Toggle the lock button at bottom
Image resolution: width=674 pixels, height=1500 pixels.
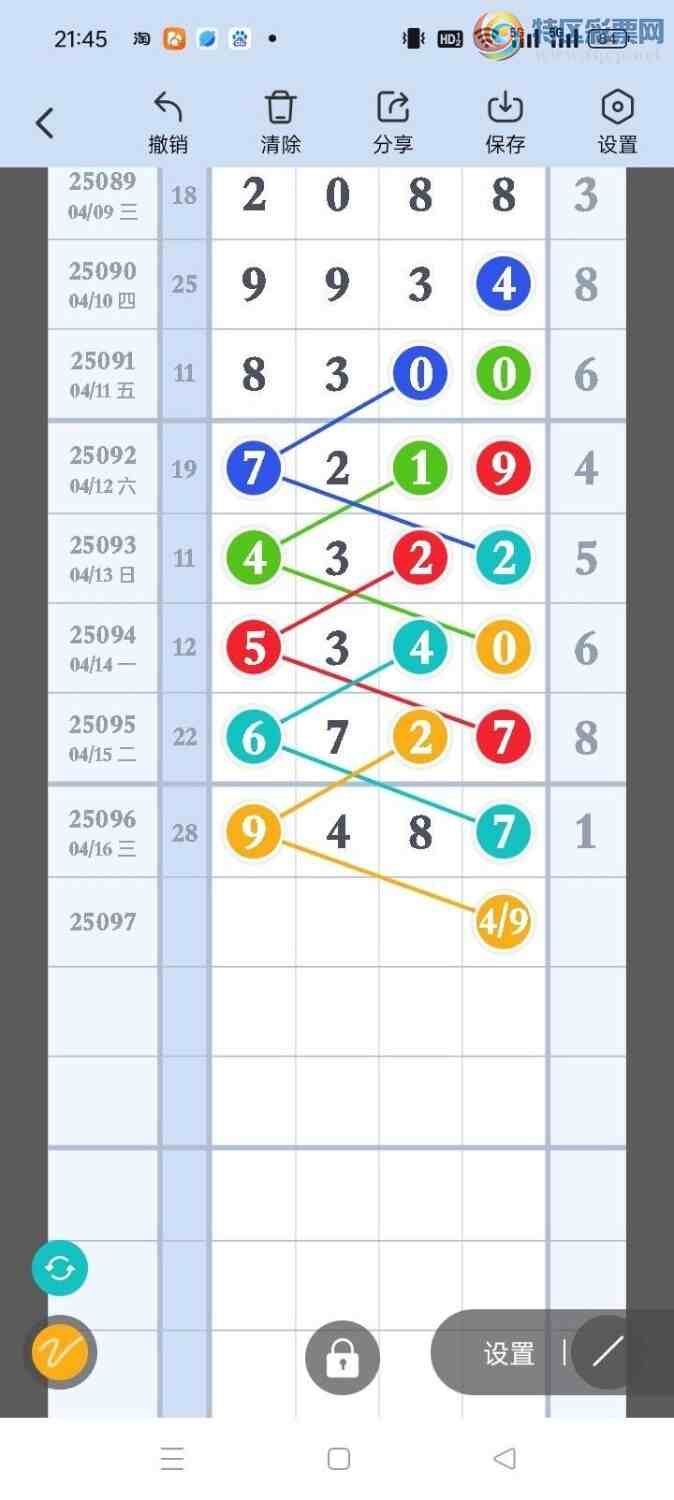click(342, 1358)
